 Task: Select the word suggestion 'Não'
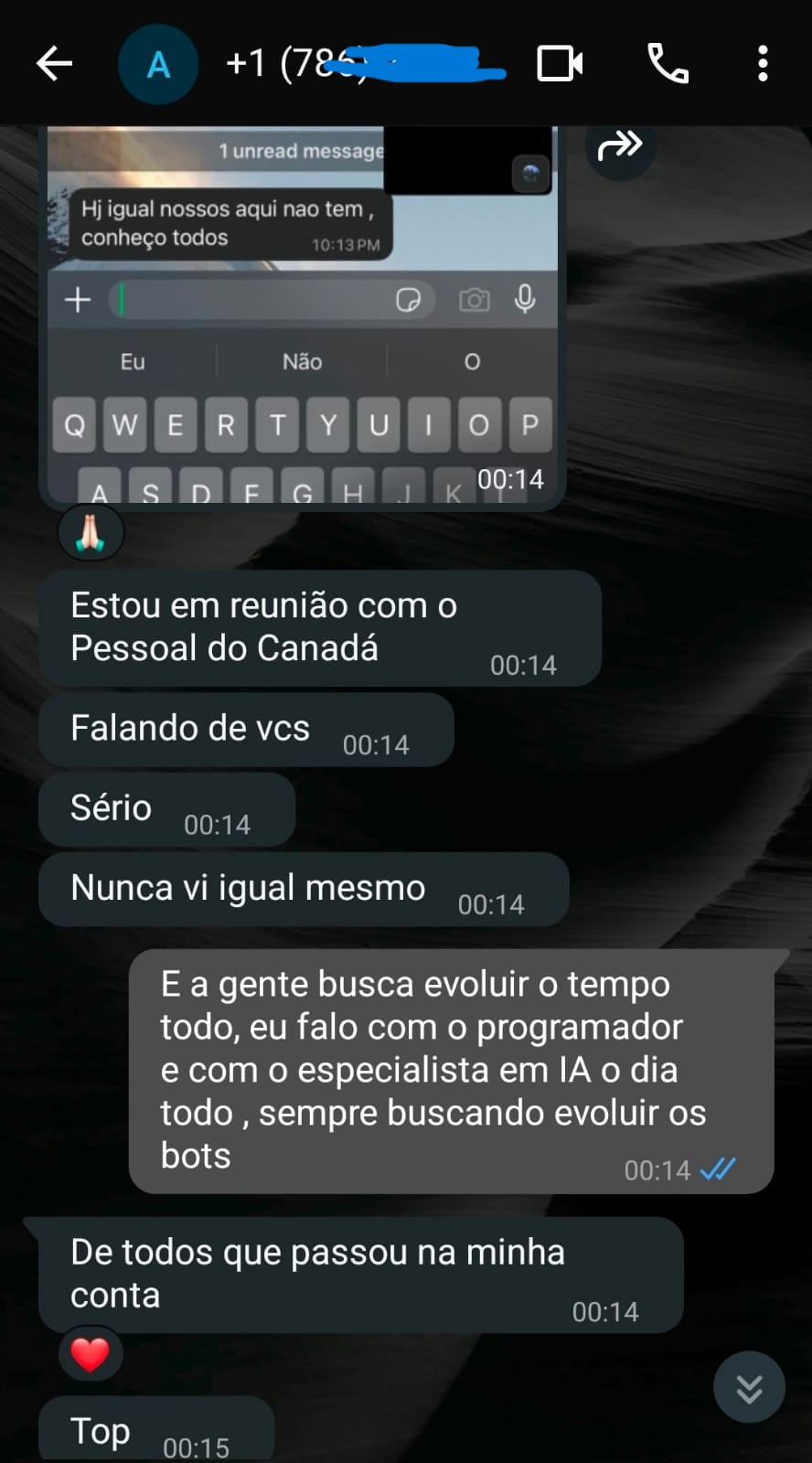click(301, 361)
